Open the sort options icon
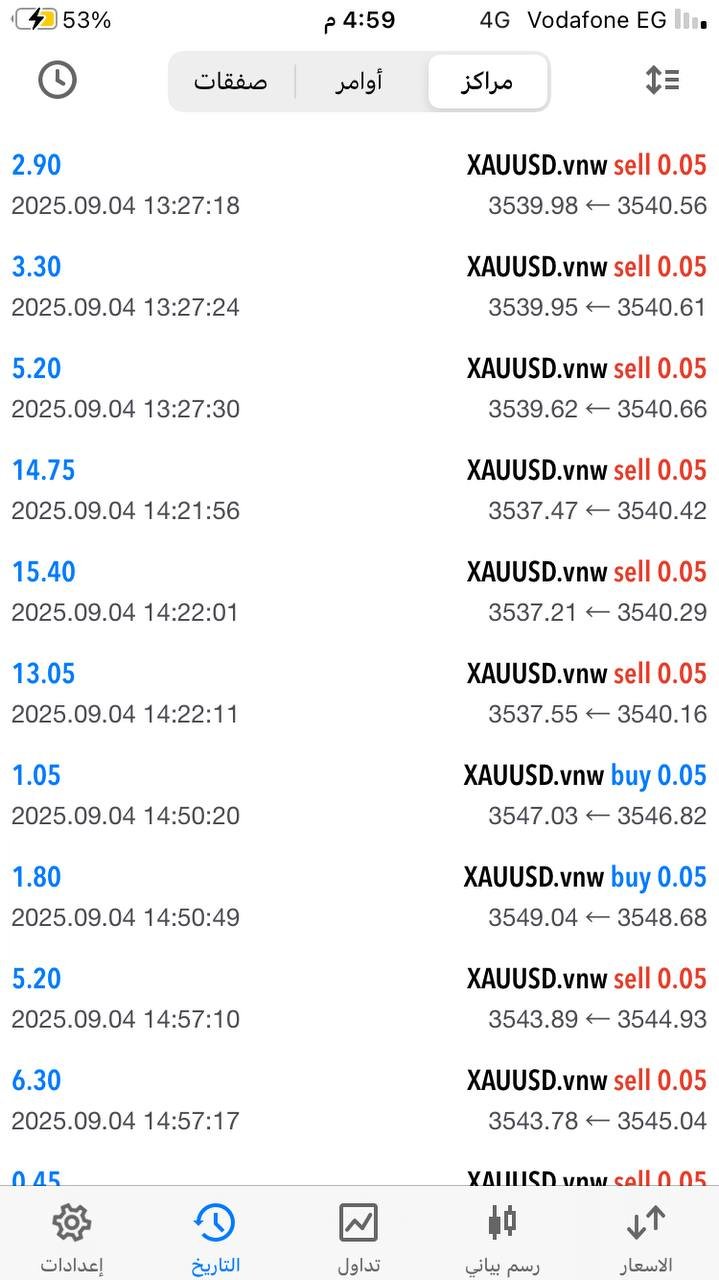719x1280 pixels. tap(662, 80)
